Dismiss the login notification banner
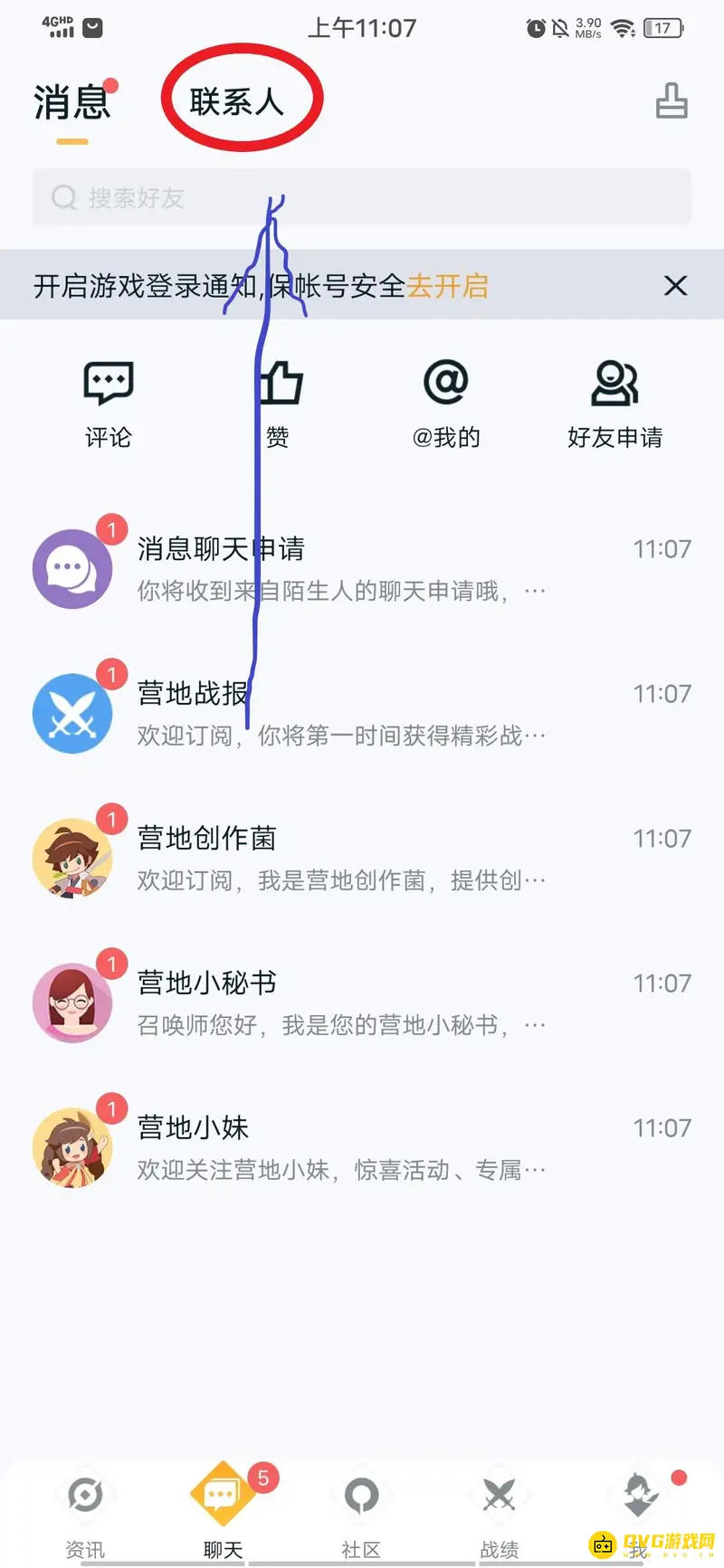 (675, 285)
